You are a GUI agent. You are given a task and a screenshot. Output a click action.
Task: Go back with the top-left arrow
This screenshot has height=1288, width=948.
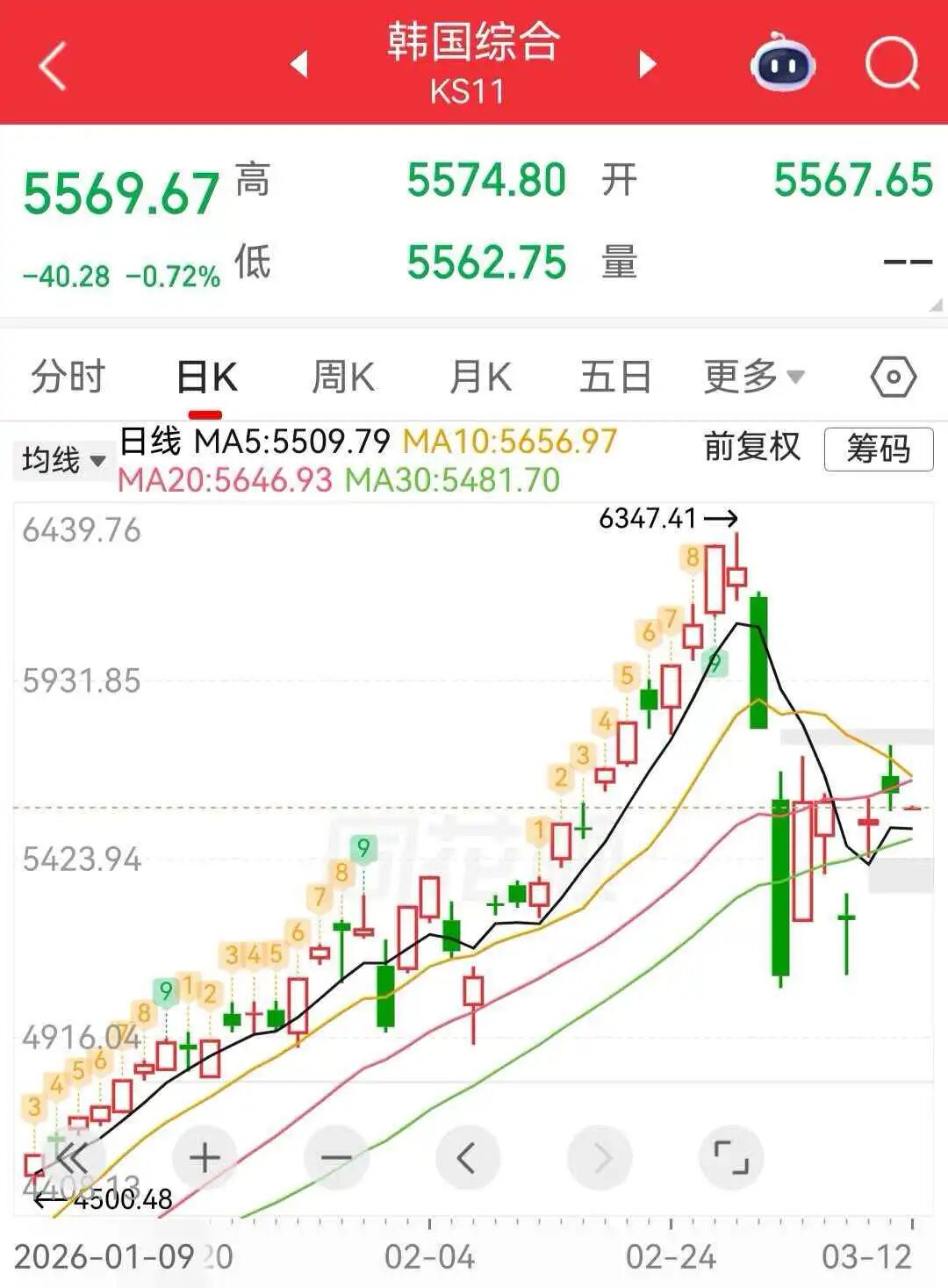pyautogui.click(x=53, y=66)
